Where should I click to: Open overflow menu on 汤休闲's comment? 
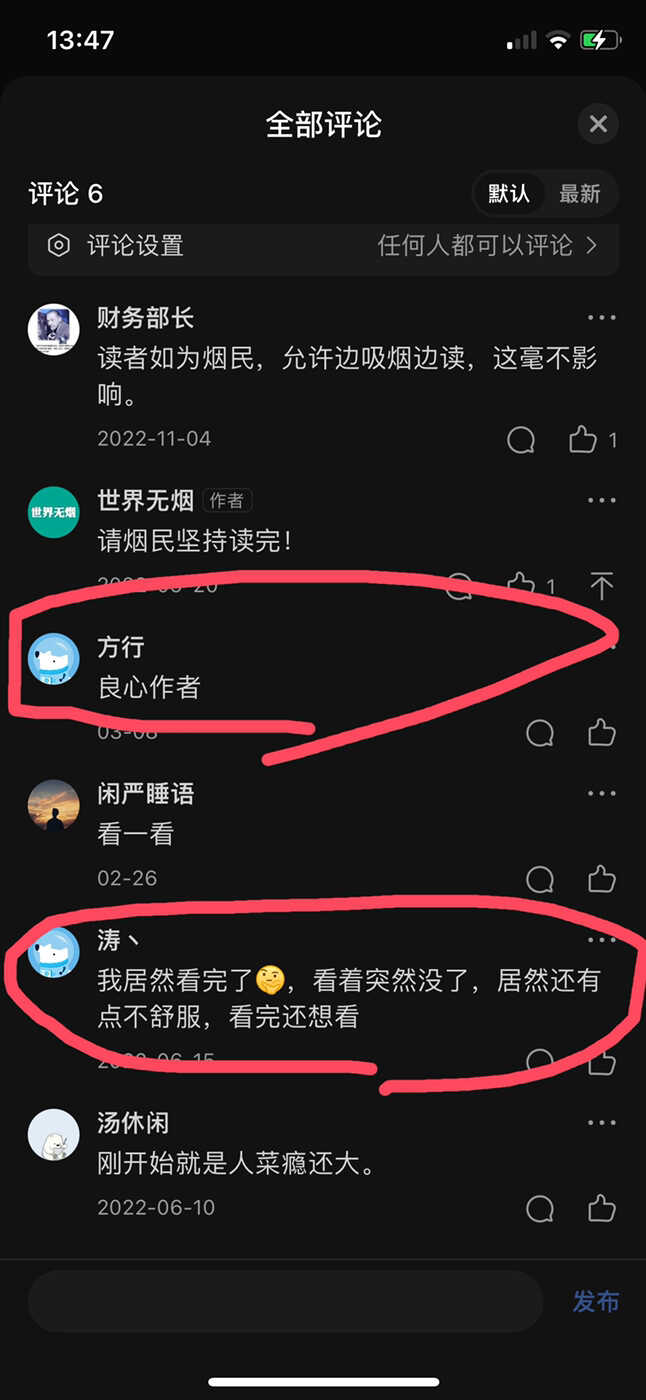[602, 1123]
